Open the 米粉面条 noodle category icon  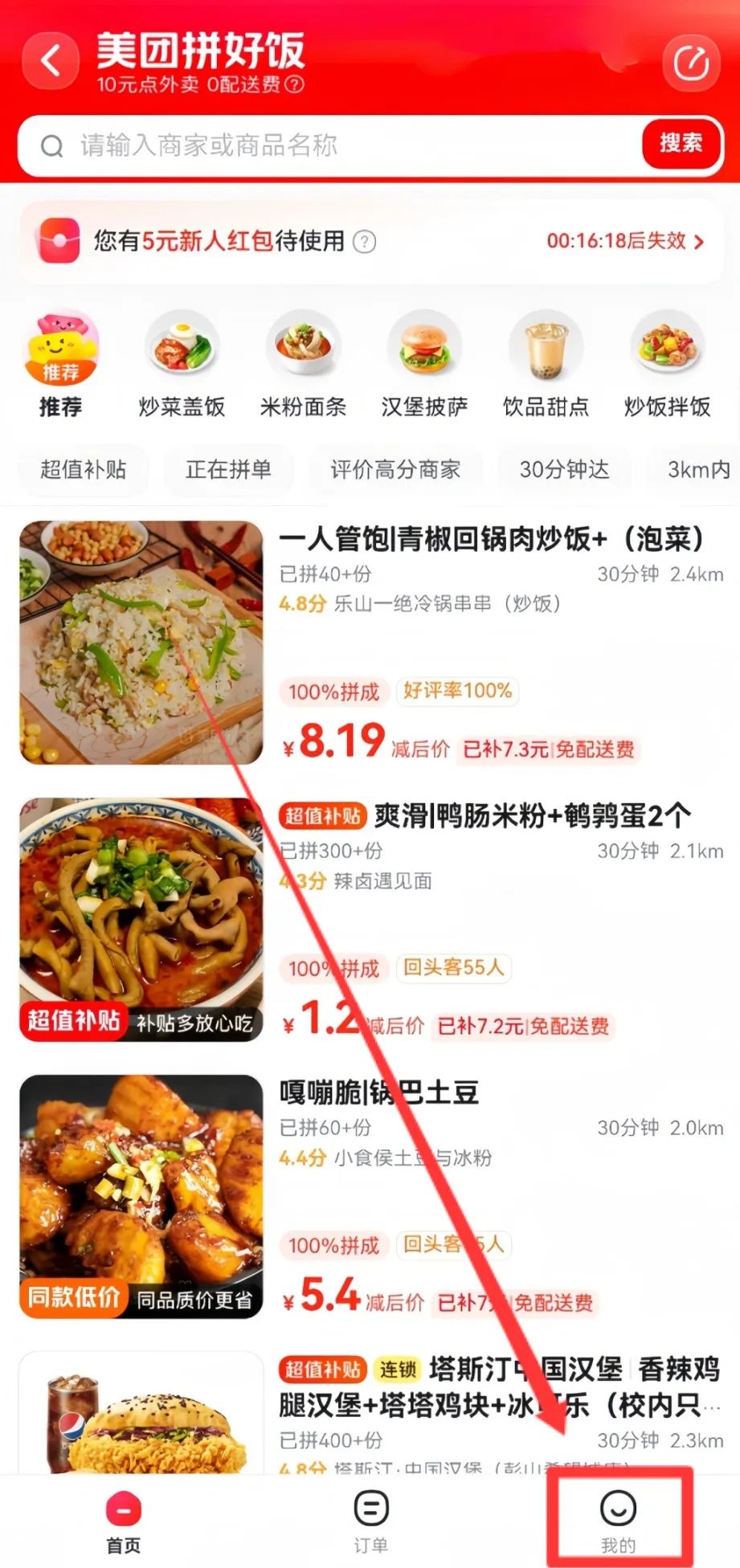tap(304, 345)
